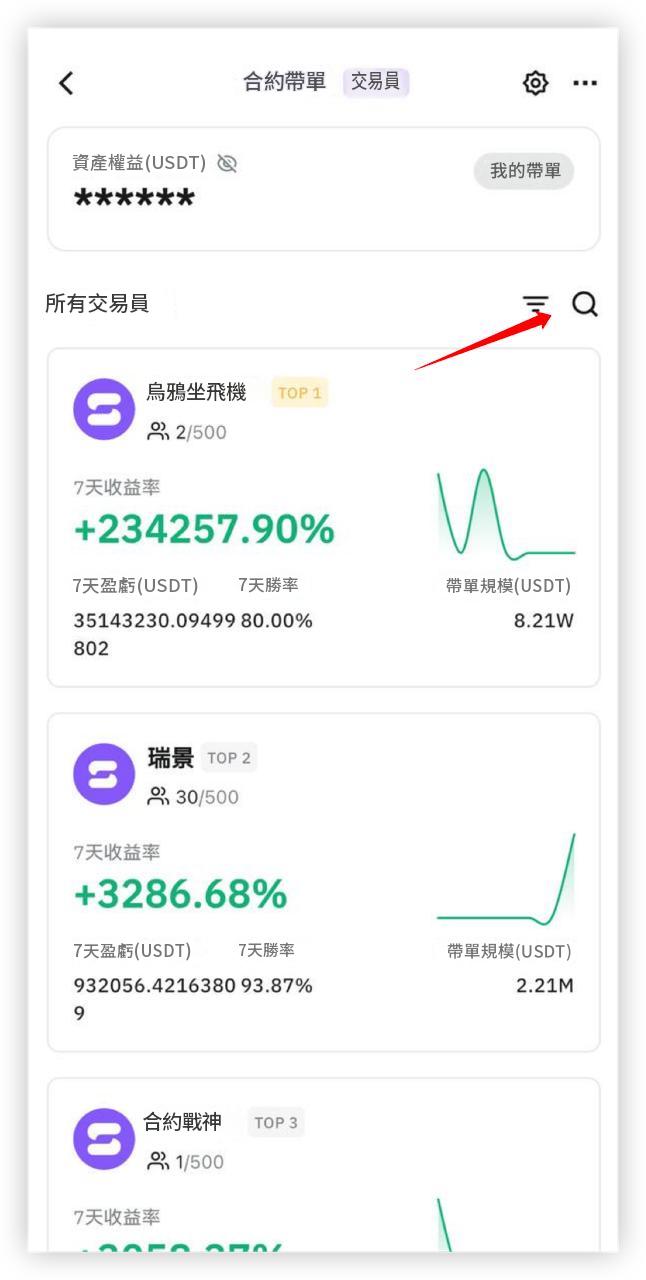Switch to the 交易員 chip

click(x=376, y=82)
